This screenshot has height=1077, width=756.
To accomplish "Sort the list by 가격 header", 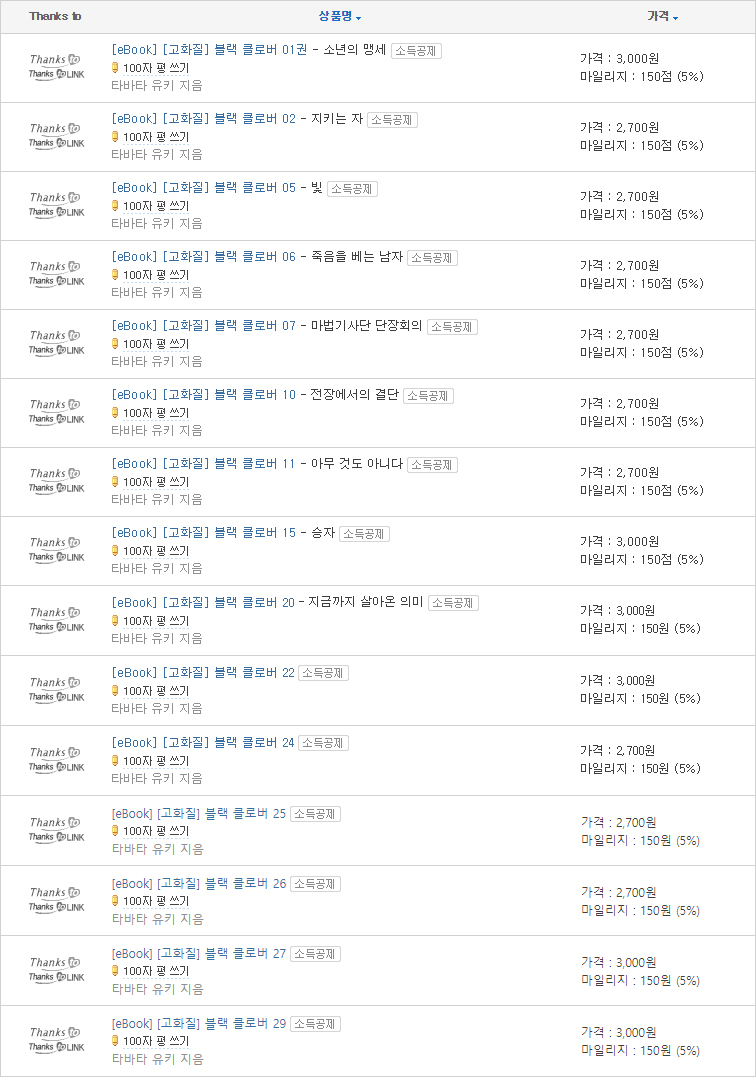I will click(662, 16).
